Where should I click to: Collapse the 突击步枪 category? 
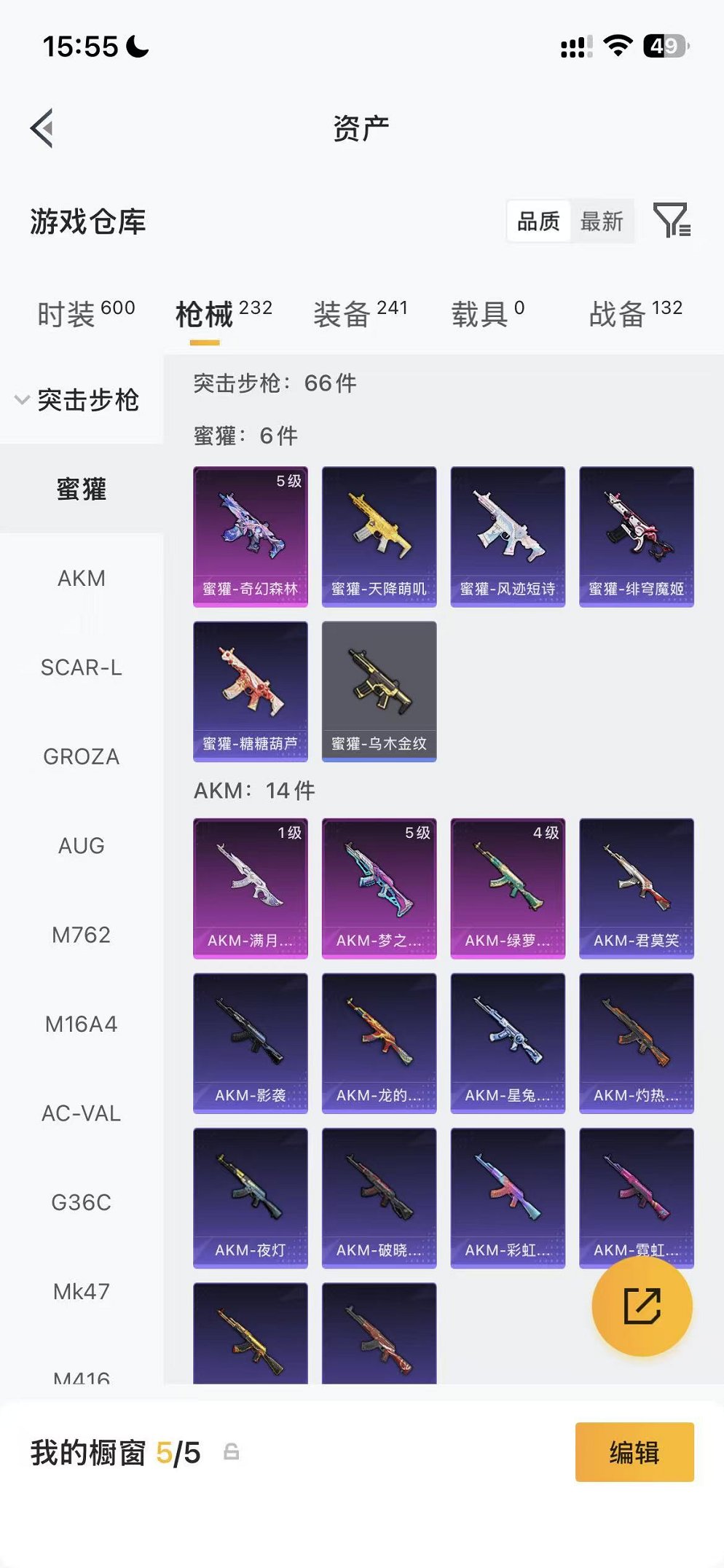pos(77,399)
